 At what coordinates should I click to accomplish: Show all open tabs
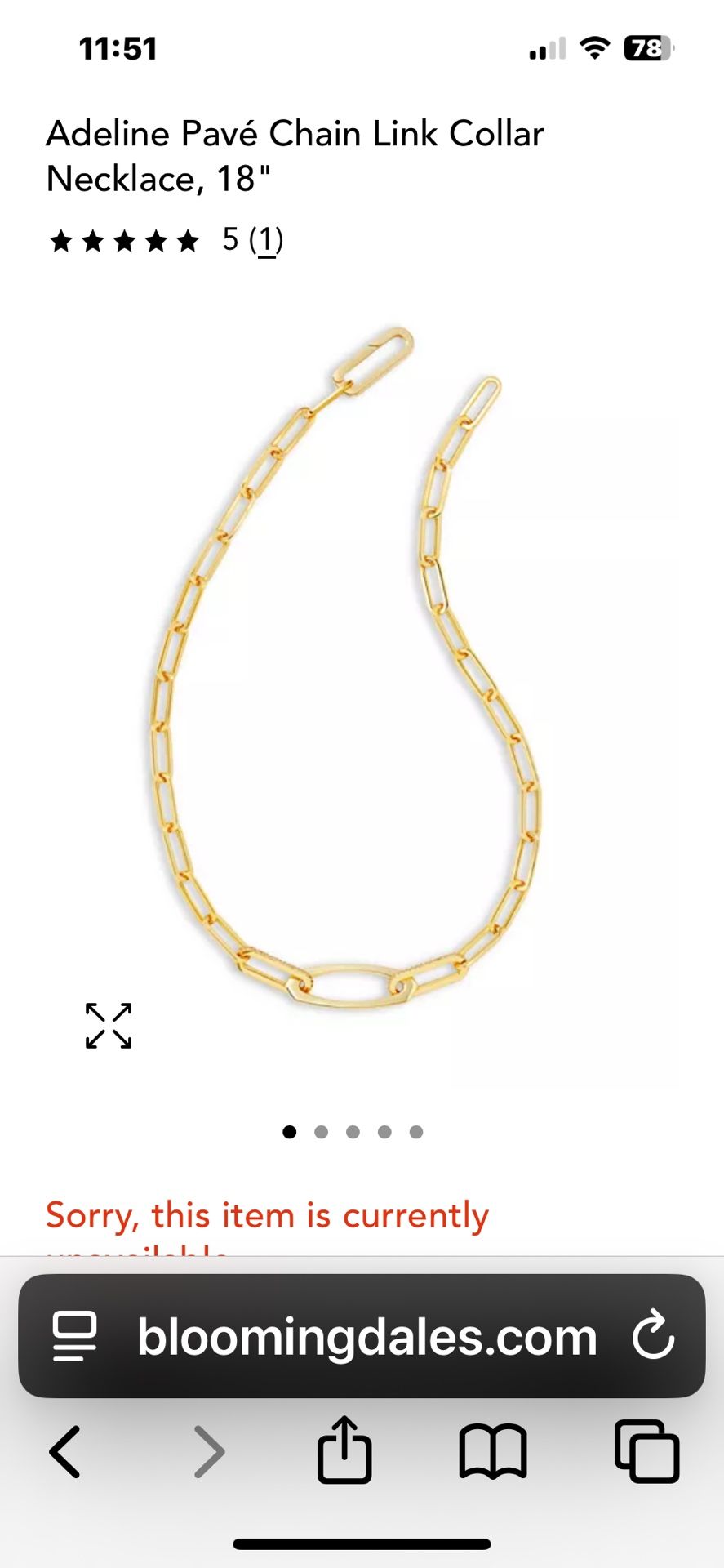[x=646, y=1452]
